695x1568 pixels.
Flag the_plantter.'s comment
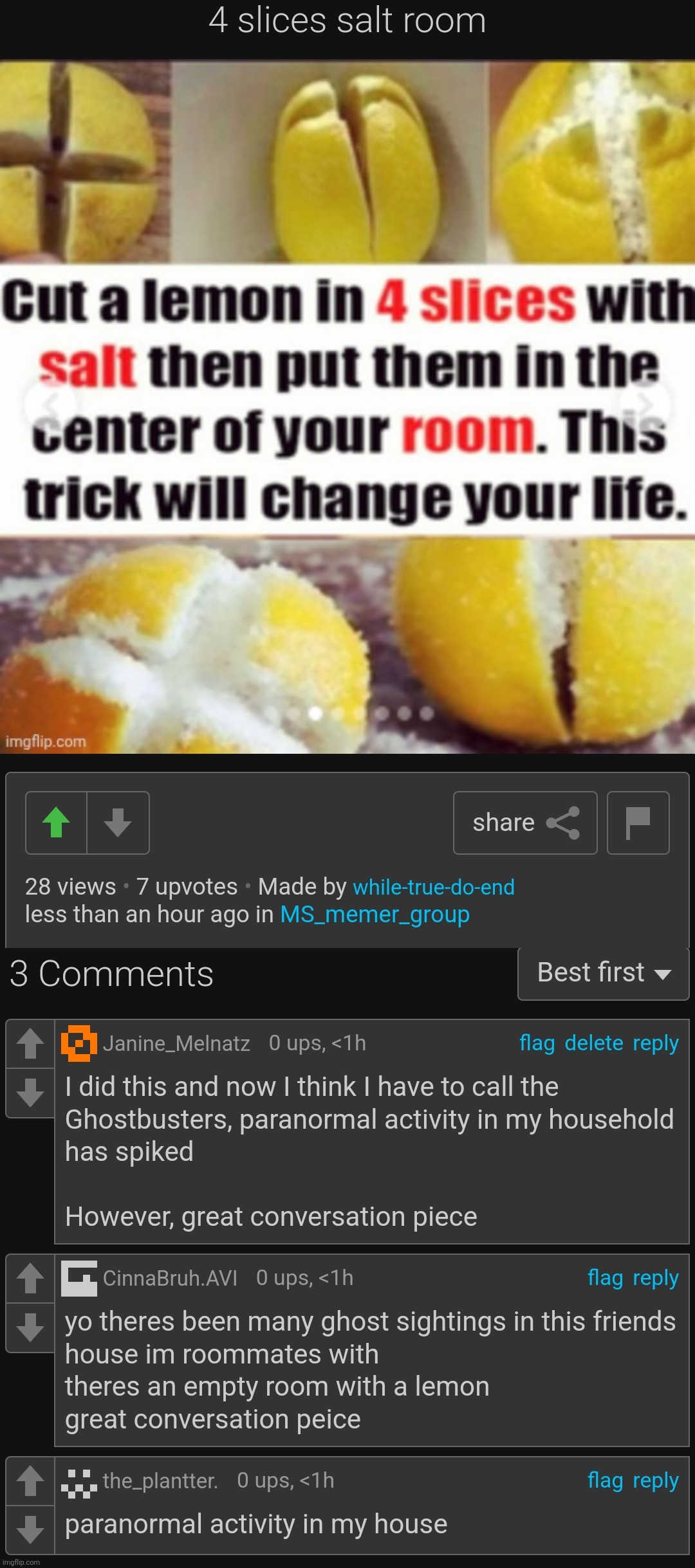pos(605,1480)
